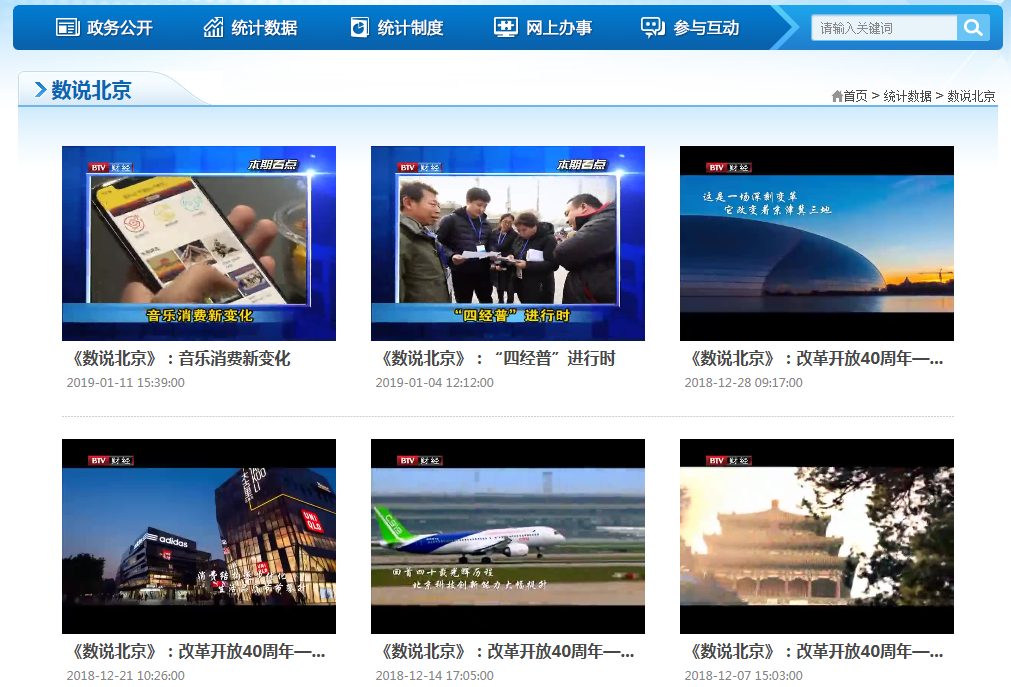Open the “四经普”进行时 video thumbnail
This screenshot has height=687, width=1011.
(508, 243)
